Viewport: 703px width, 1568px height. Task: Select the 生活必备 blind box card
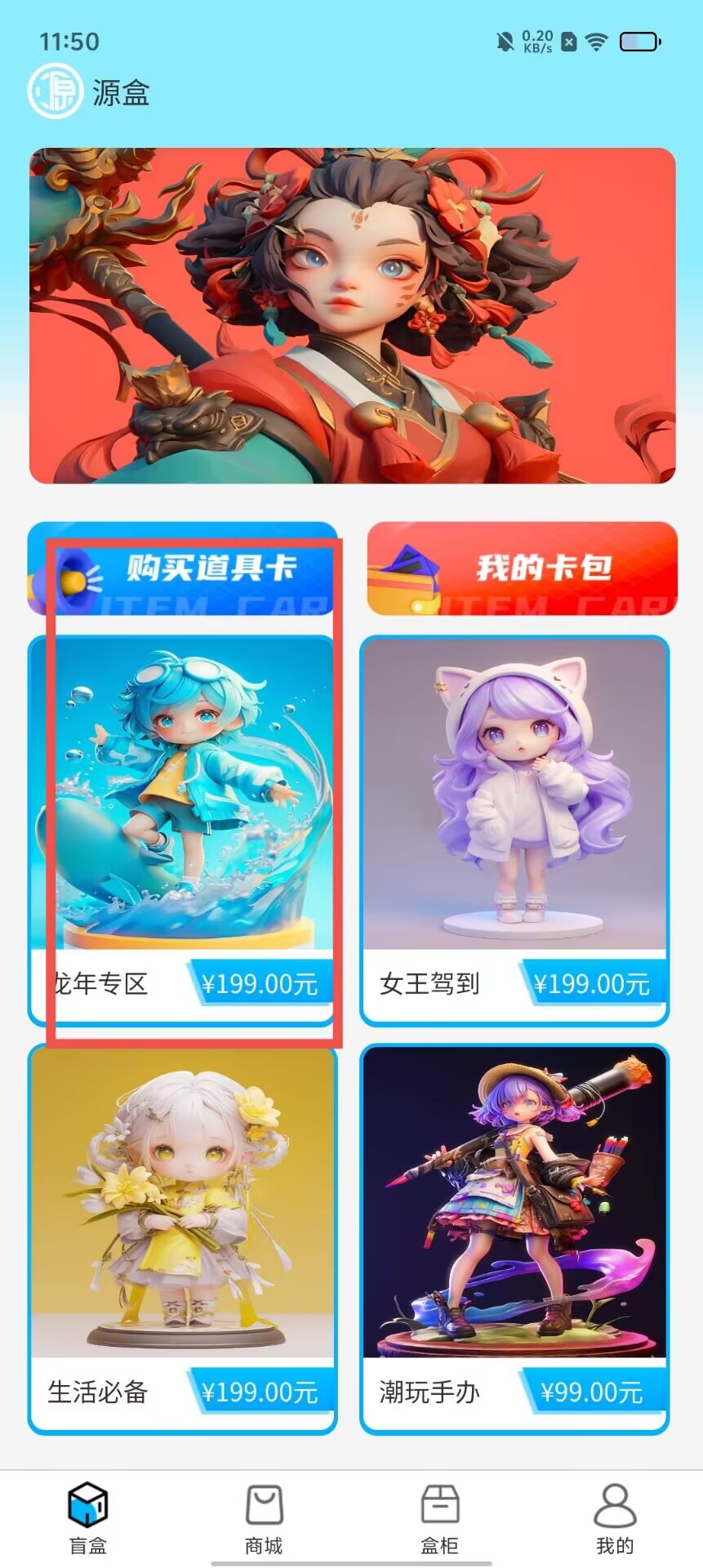click(x=183, y=1238)
